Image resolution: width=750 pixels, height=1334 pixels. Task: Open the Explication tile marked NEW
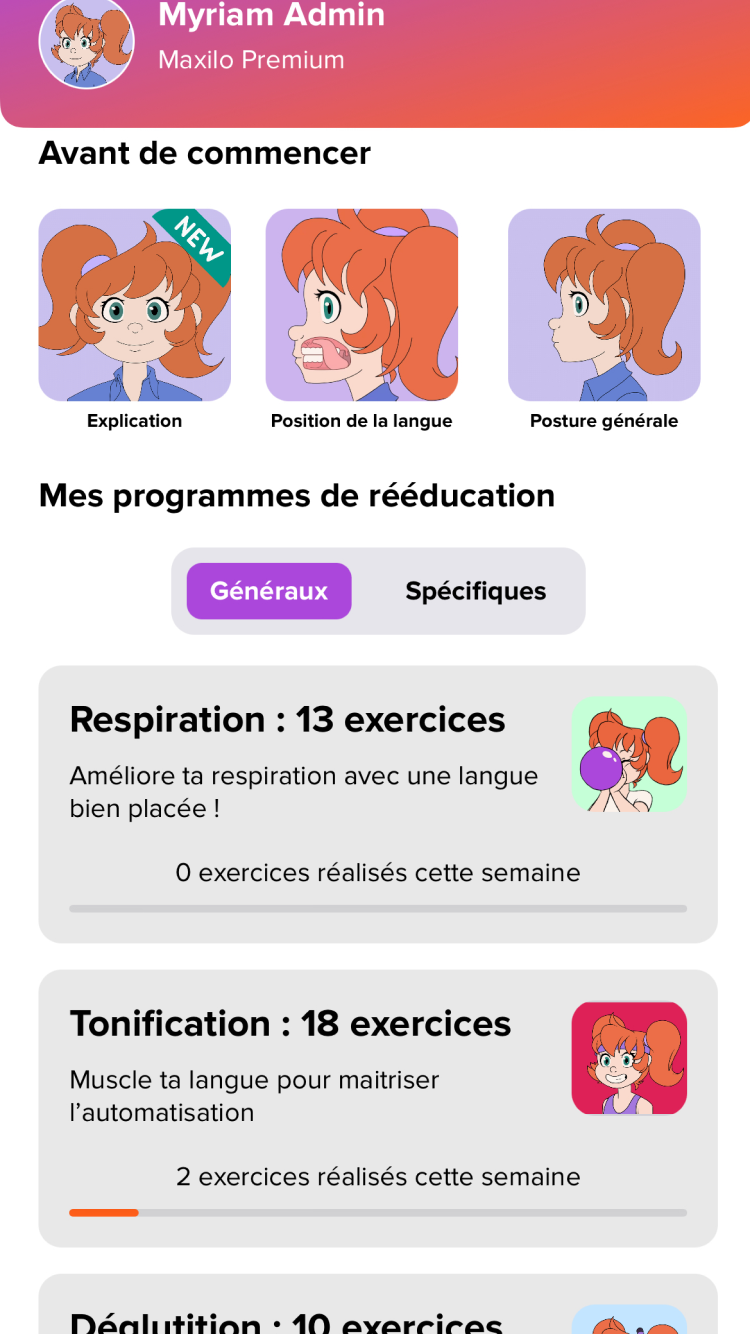point(134,305)
